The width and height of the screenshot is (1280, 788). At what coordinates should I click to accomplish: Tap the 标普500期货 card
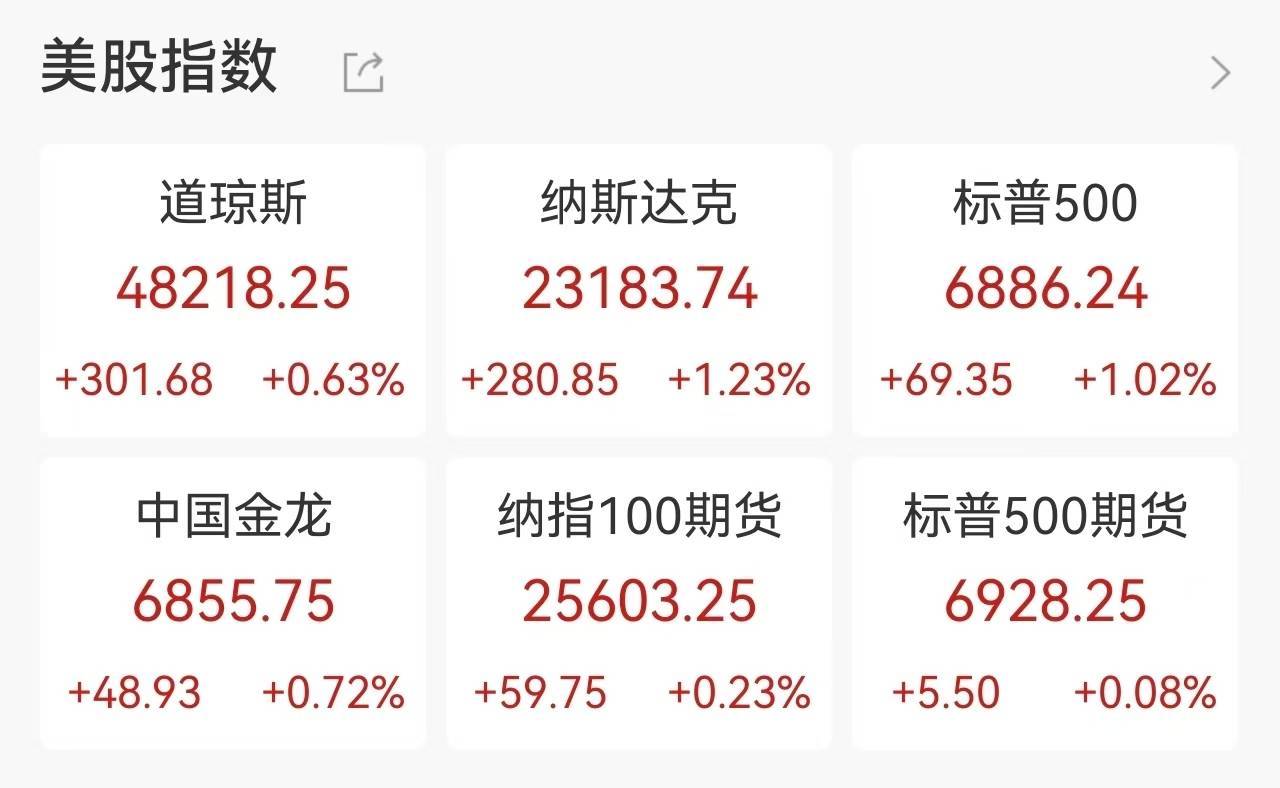(1045, 603)
